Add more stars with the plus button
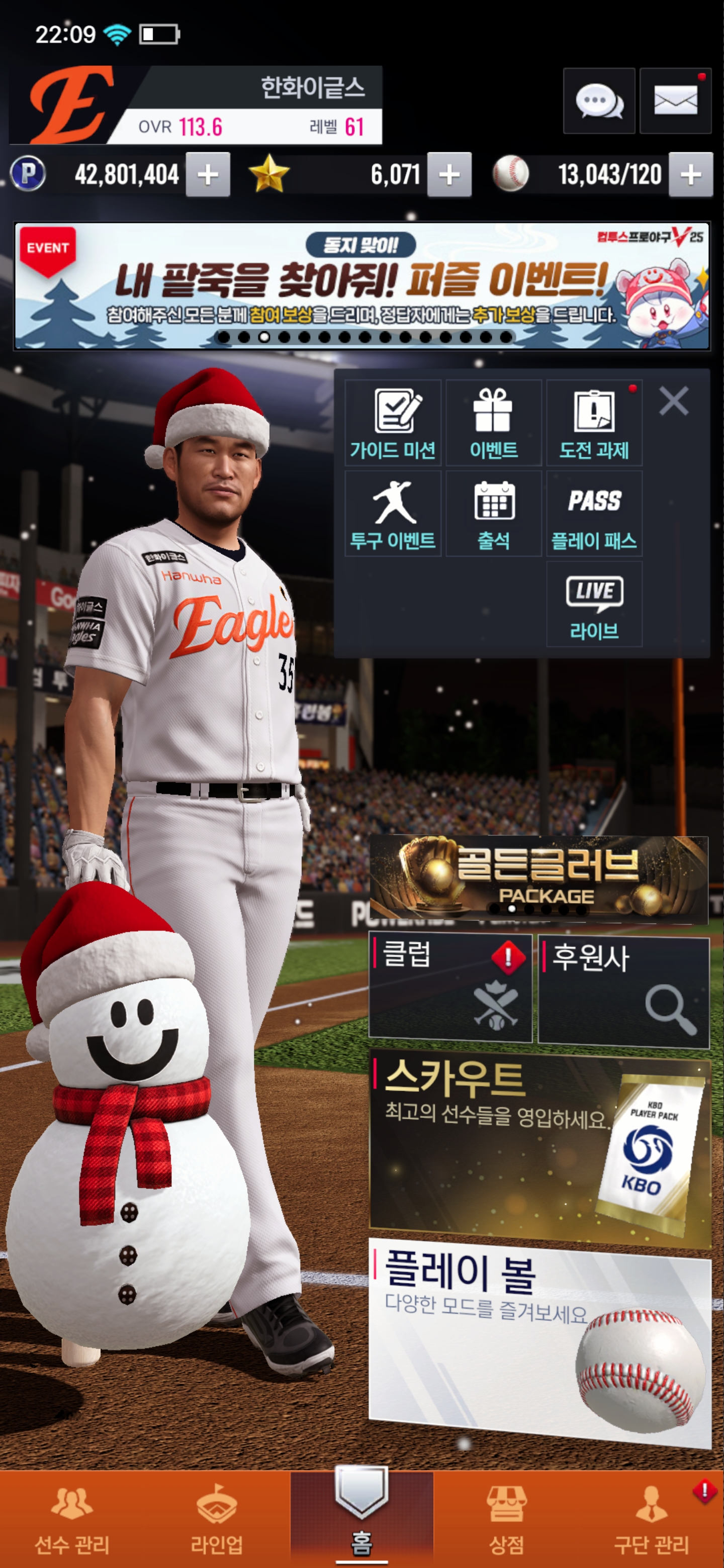Image resolution: width=724 pixels, height=1568 pixels. tap(449, 175)
